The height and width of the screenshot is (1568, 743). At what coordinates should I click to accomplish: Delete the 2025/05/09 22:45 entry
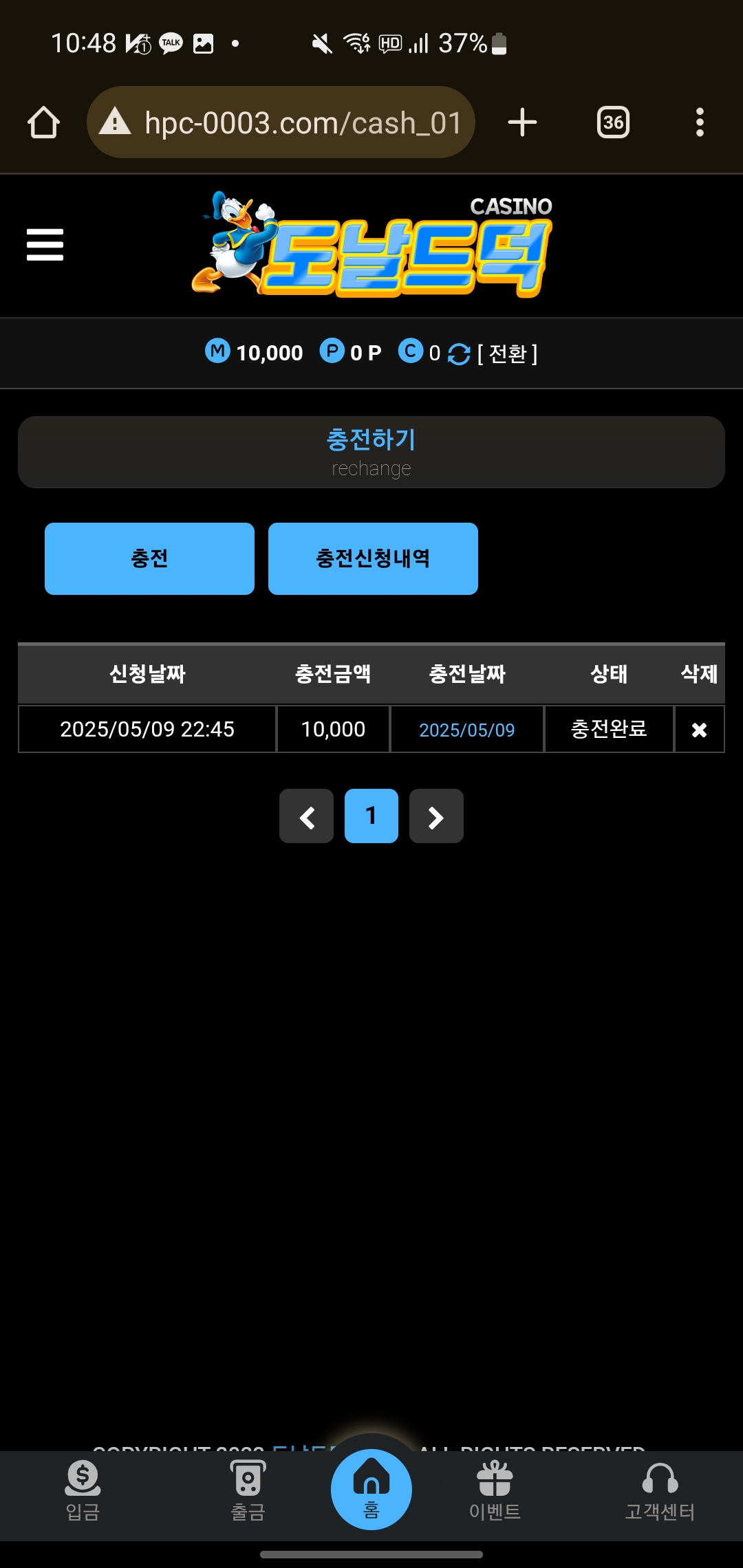pos(699,730)
